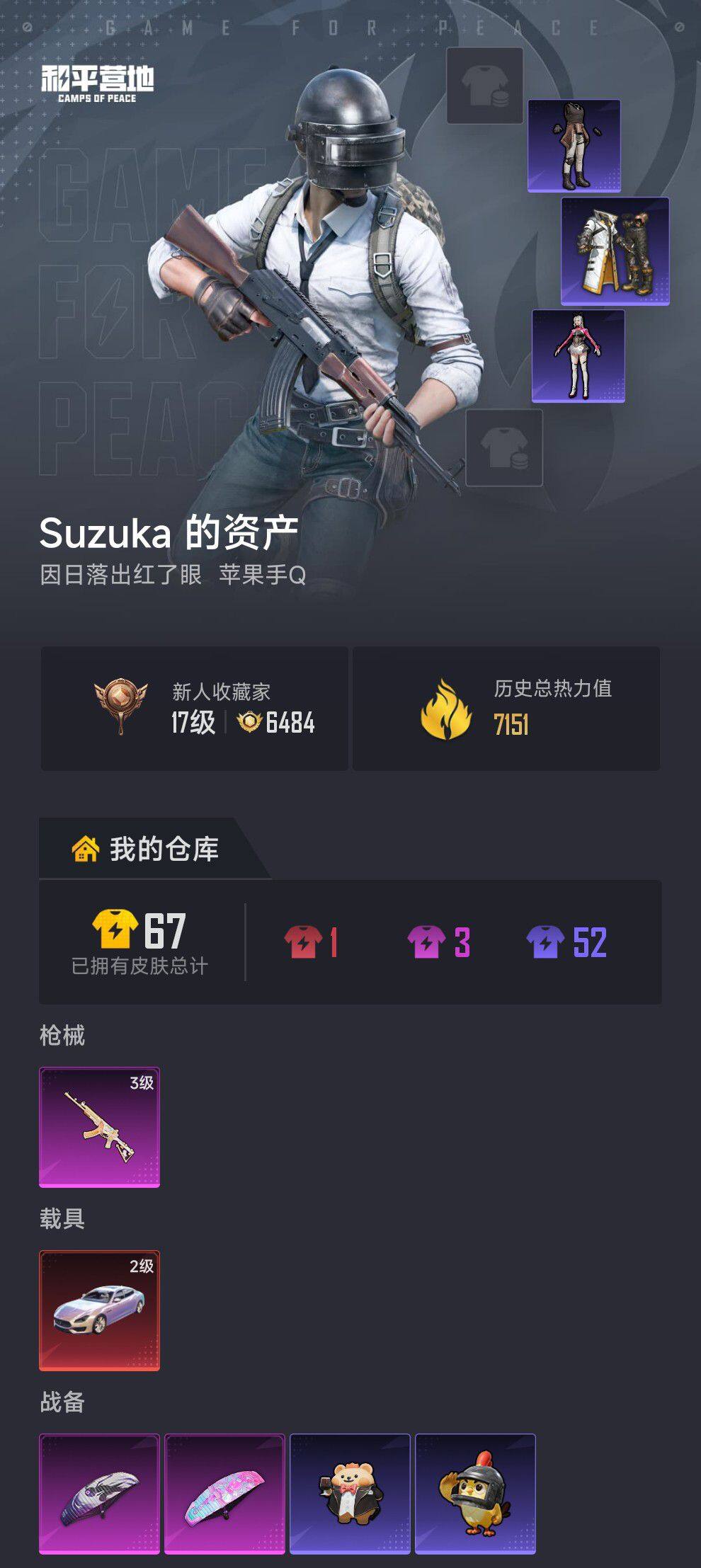
Task: View the 2级 car skin under 载具
Action: pyautogui.click(x=99, y=1310)
